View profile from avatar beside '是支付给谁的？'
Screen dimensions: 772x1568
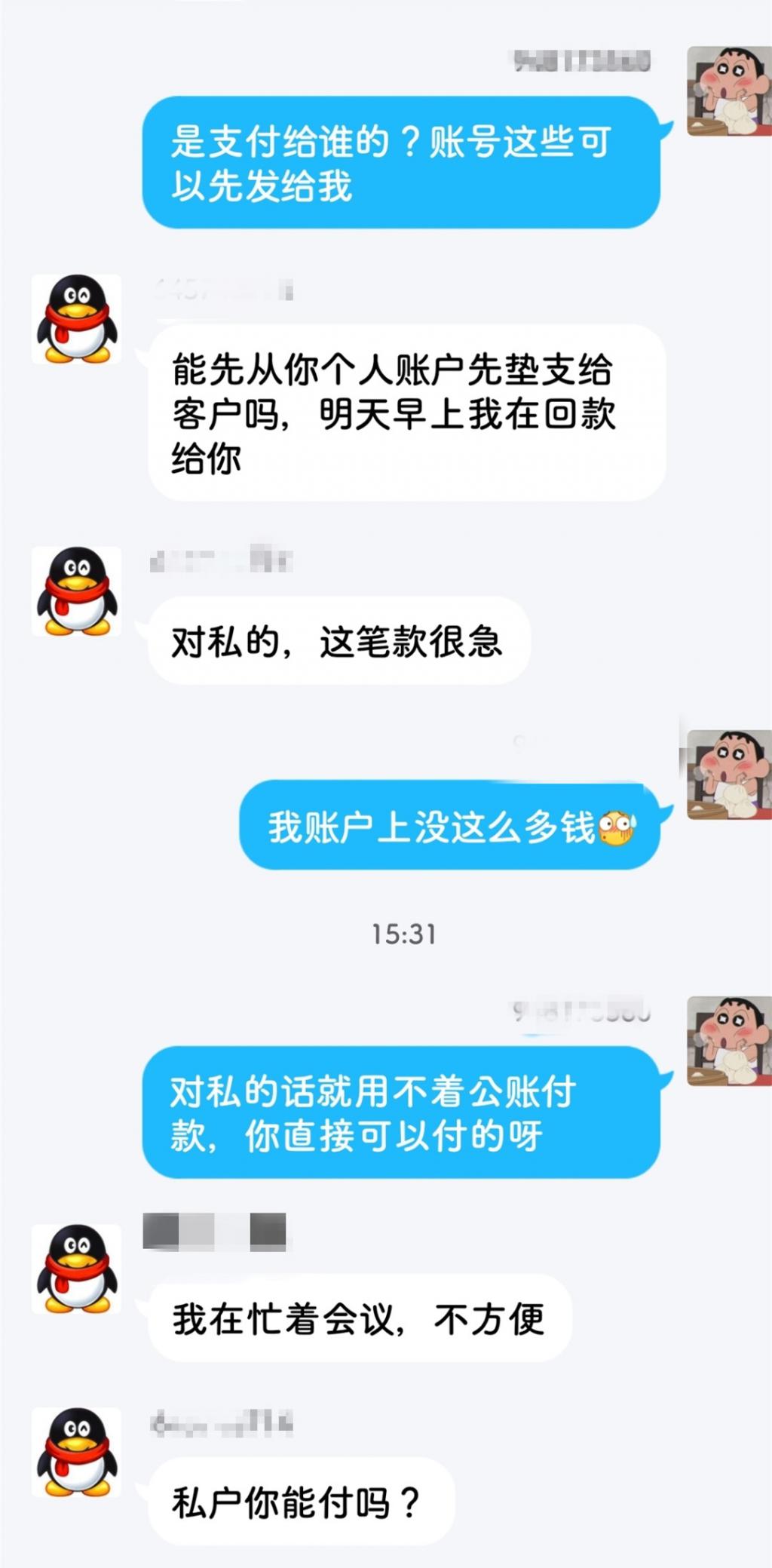728,91
